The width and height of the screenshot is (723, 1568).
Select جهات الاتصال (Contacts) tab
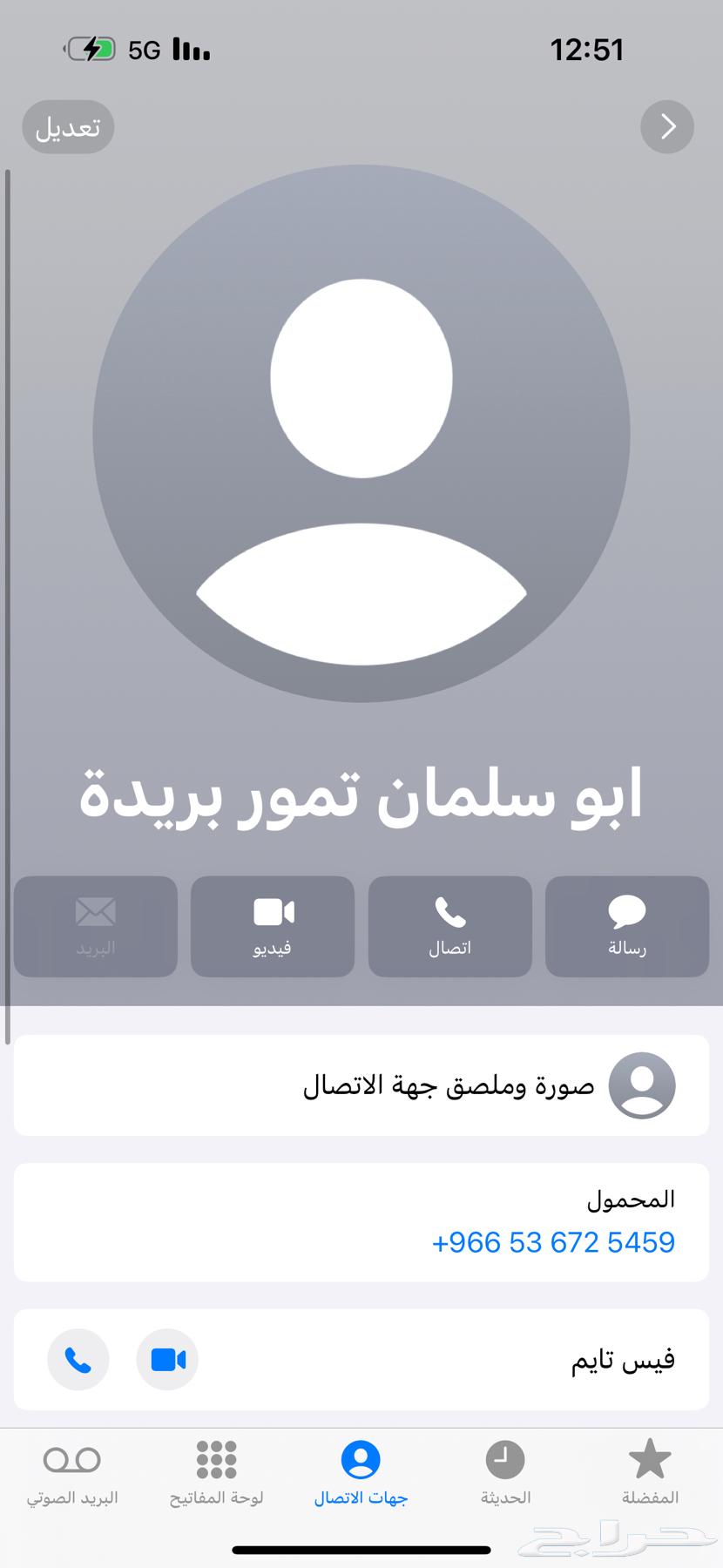pos(361,1472)
